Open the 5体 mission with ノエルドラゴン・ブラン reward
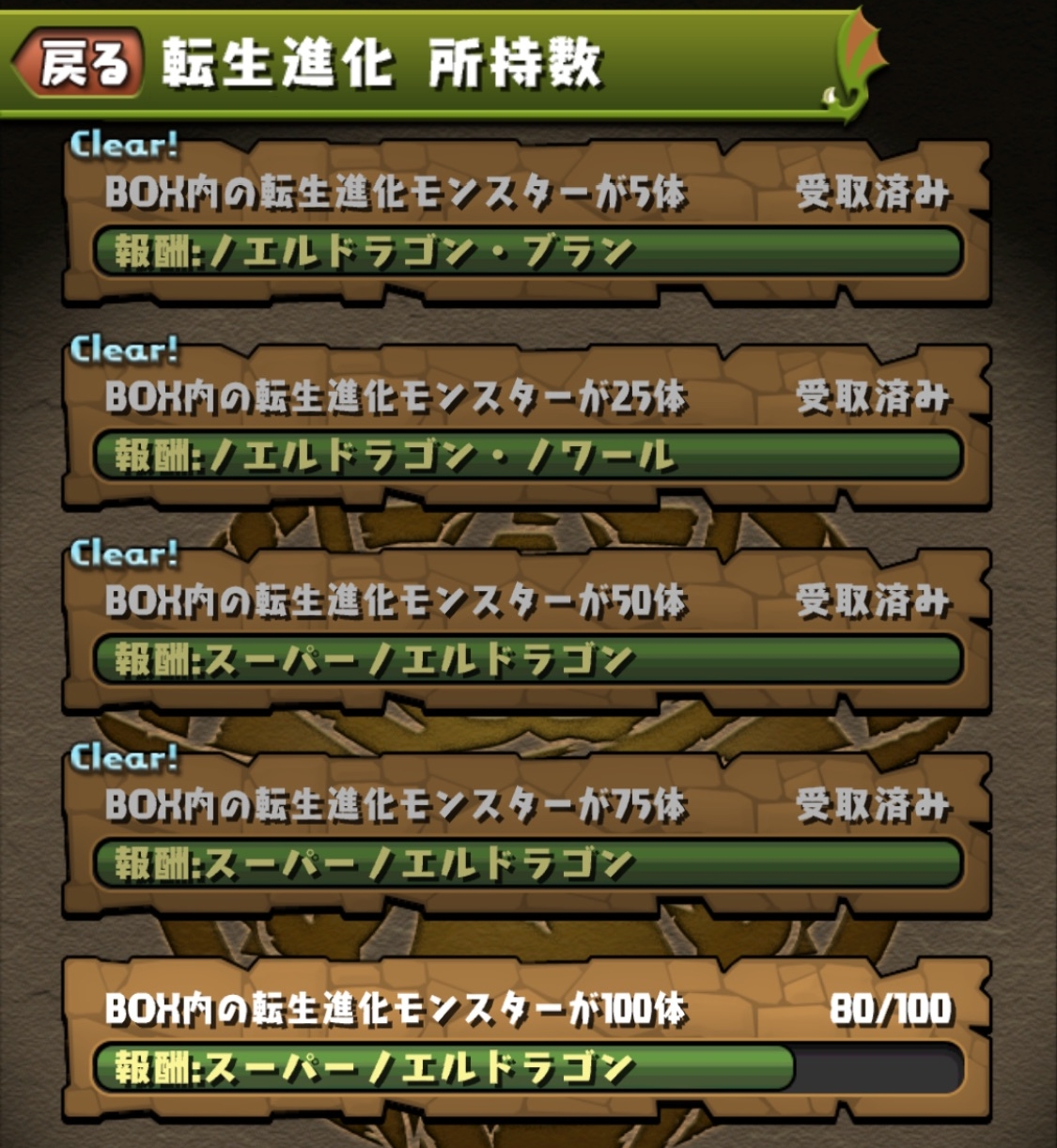 (x=526, y=224)
